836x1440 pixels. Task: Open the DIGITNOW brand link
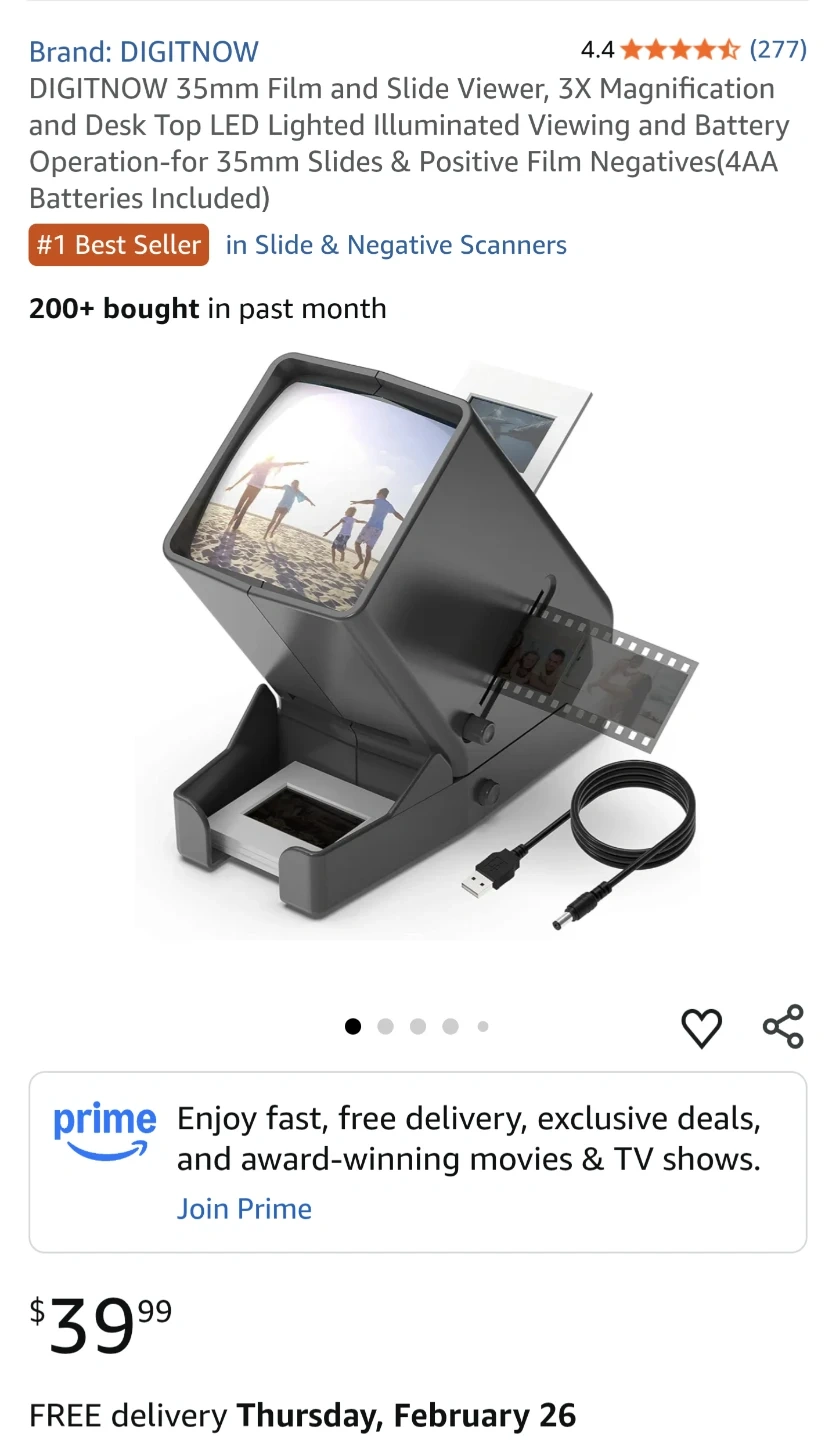tap(144, 51)
